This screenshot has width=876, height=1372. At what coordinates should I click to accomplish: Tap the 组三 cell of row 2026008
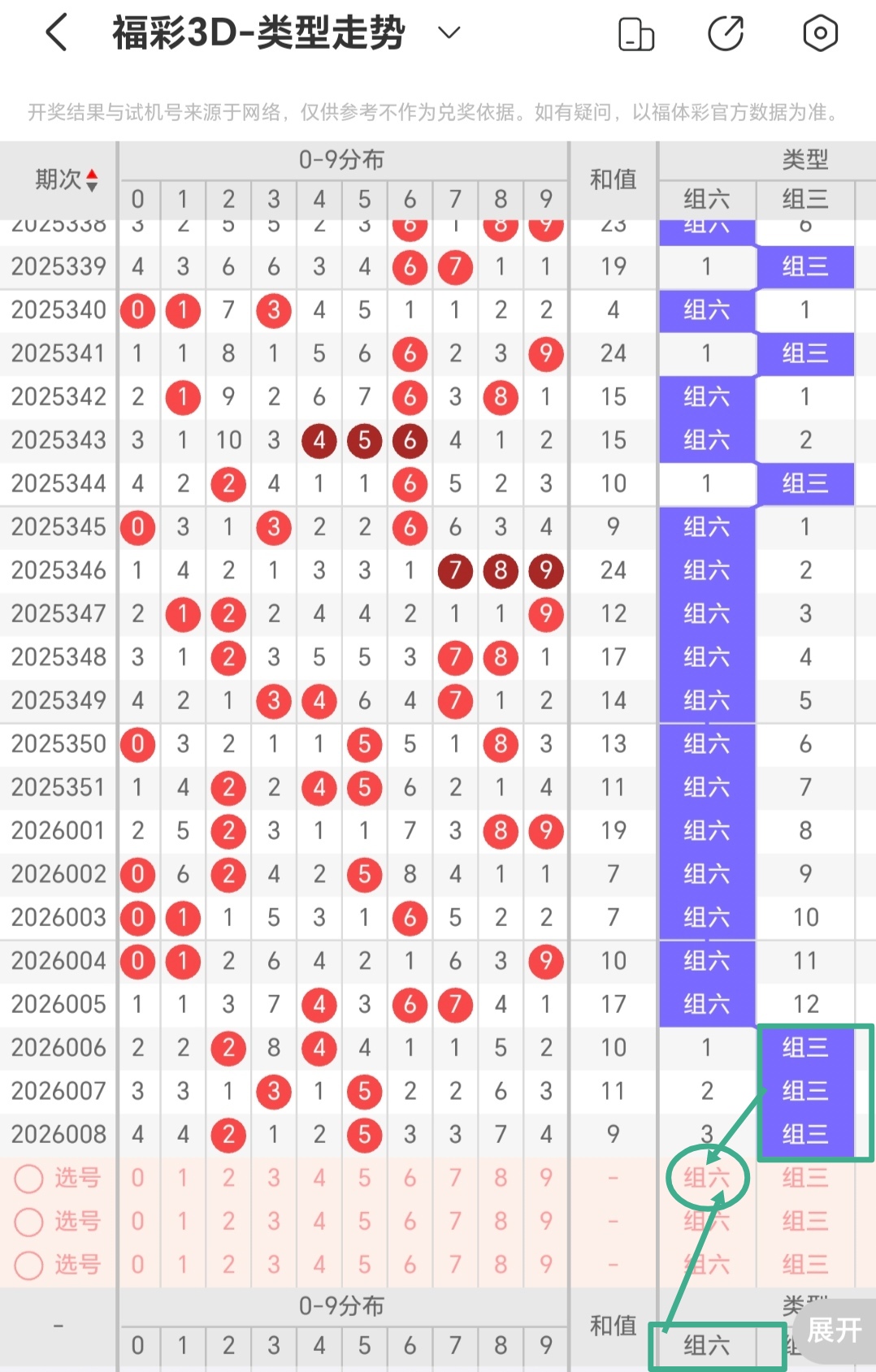[804, 1135]
